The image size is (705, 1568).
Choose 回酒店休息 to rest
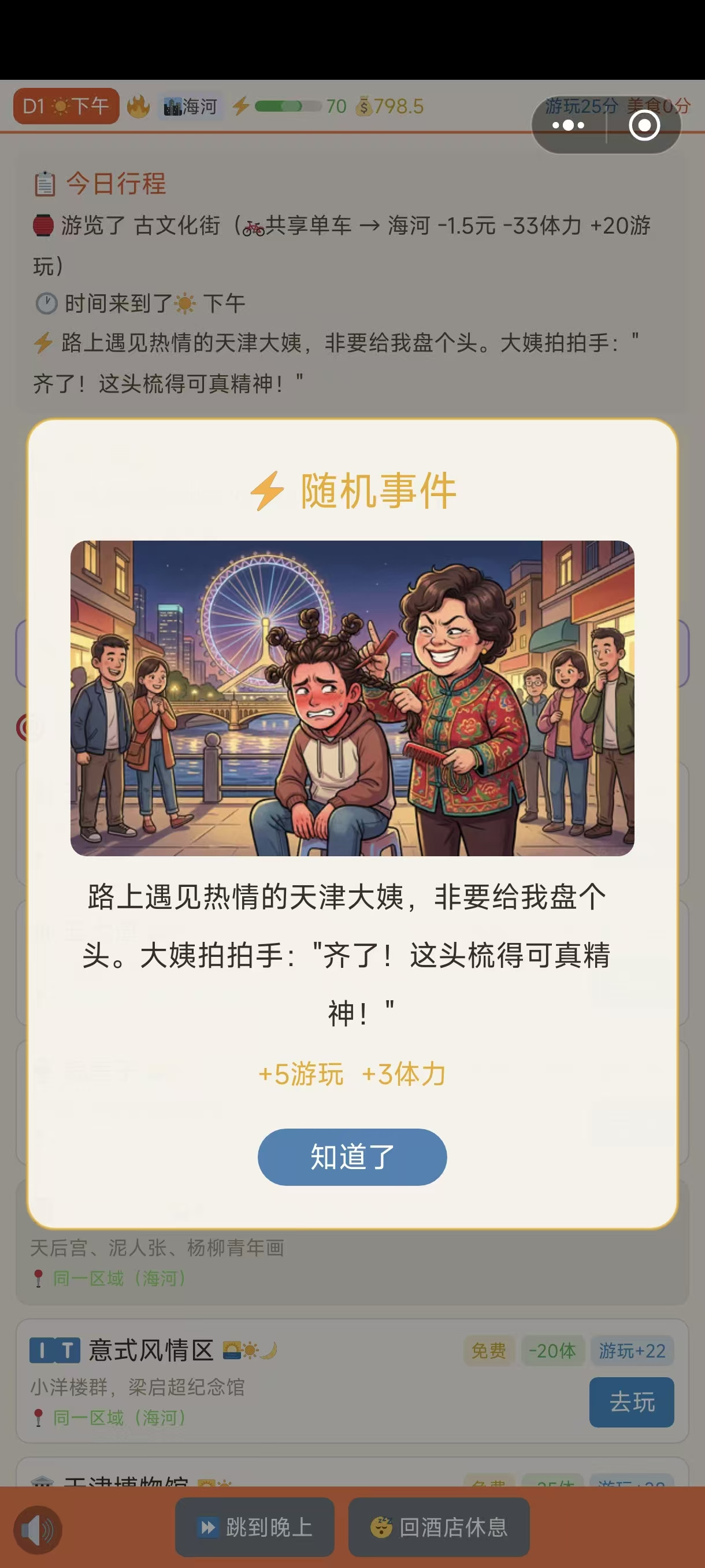[439, 1527]
